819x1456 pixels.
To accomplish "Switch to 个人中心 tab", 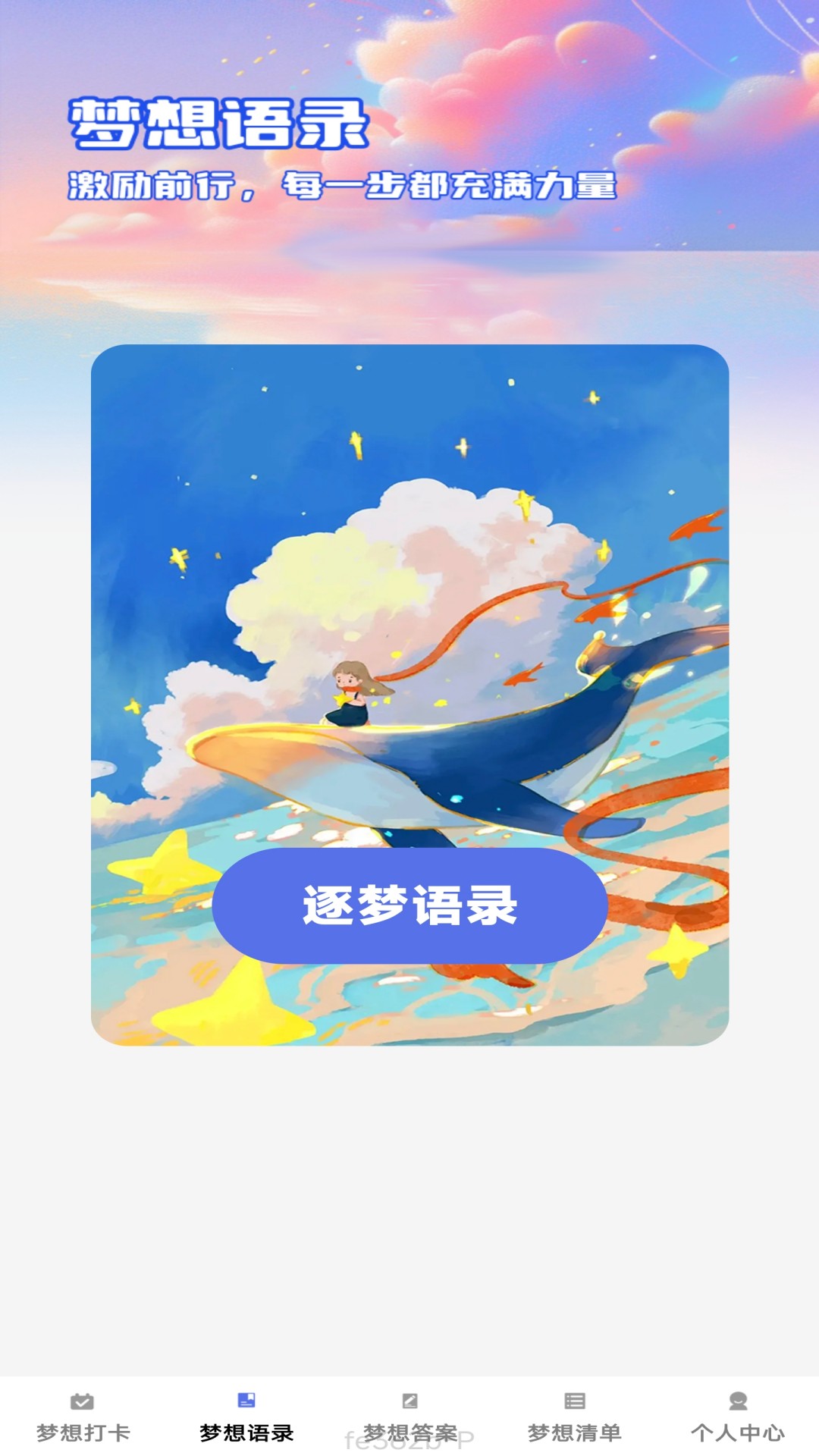I will pyautogui.click(x=737, y=1417).
